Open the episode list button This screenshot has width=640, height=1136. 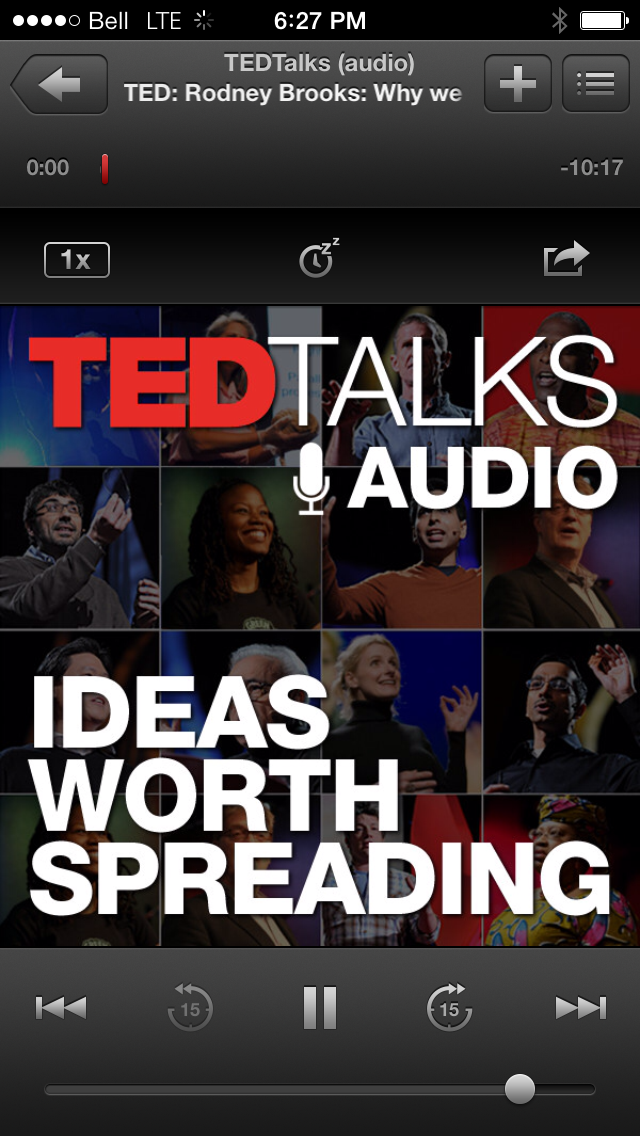click(x=596, y=83)
